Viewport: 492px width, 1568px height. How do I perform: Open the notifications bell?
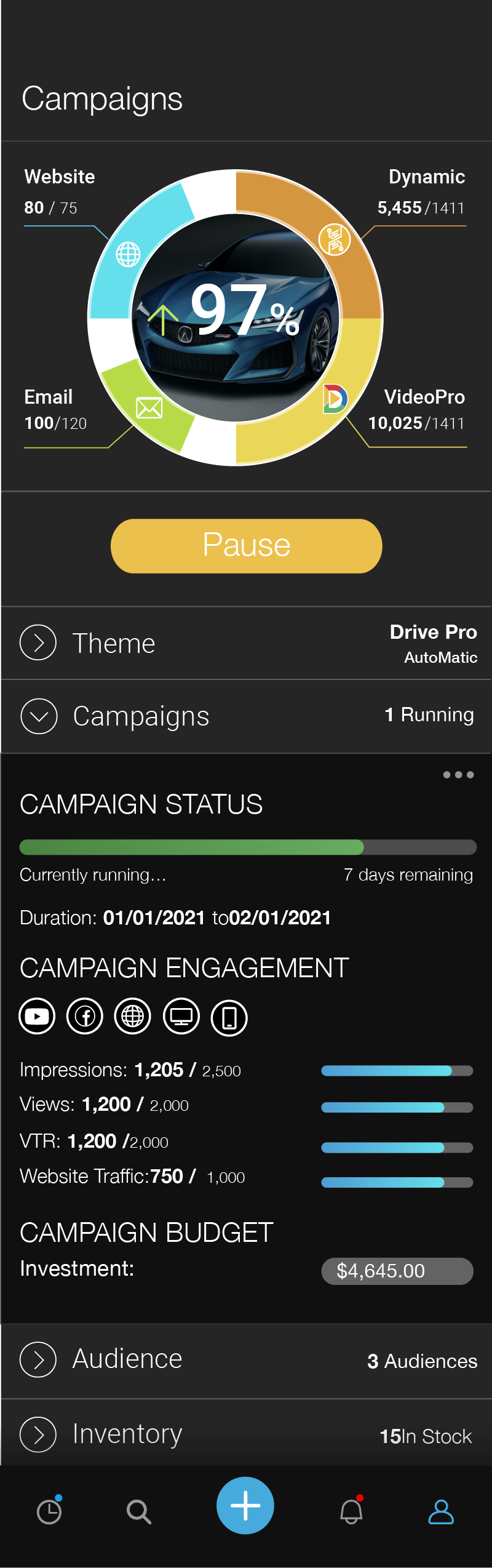(351, 1511)
